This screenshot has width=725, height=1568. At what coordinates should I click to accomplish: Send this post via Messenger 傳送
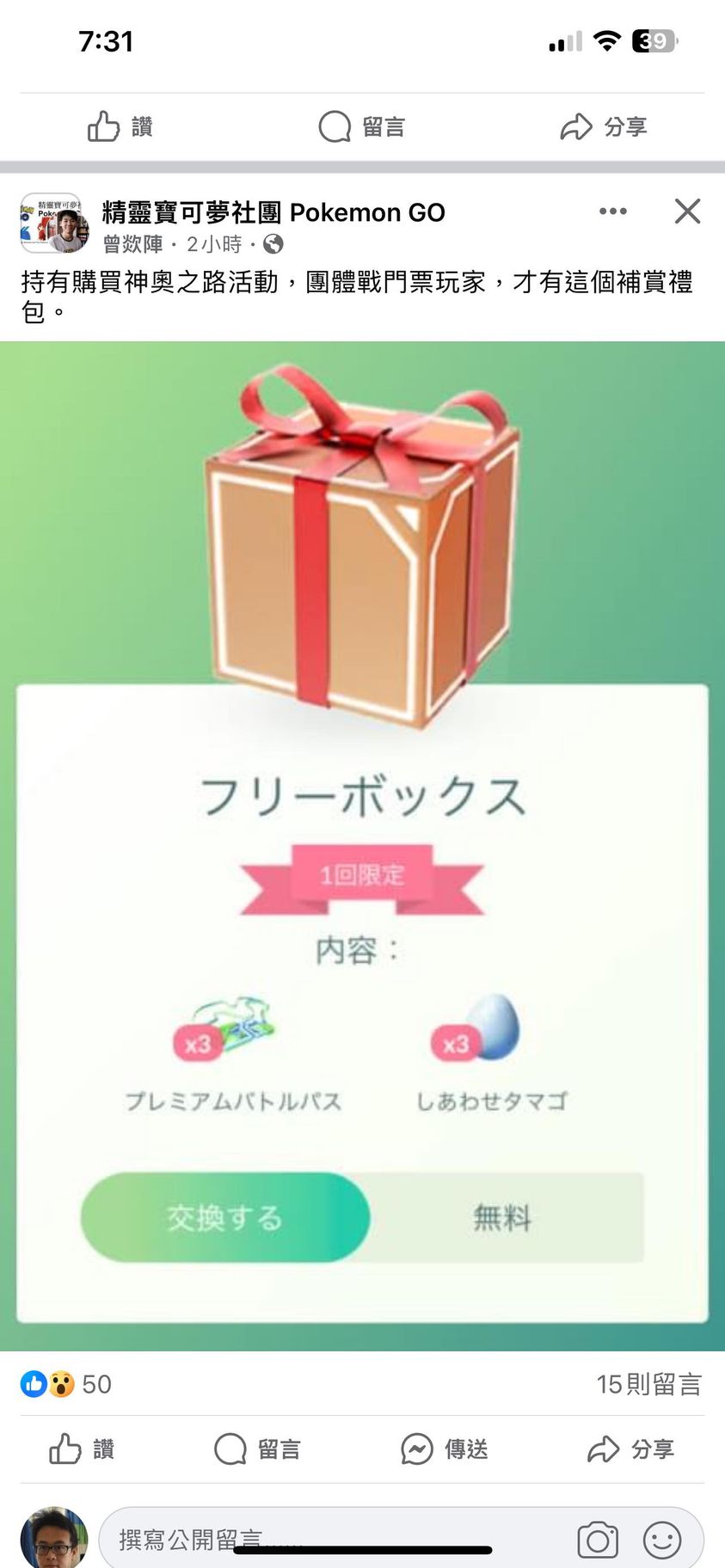click(x=445, y=1449)
